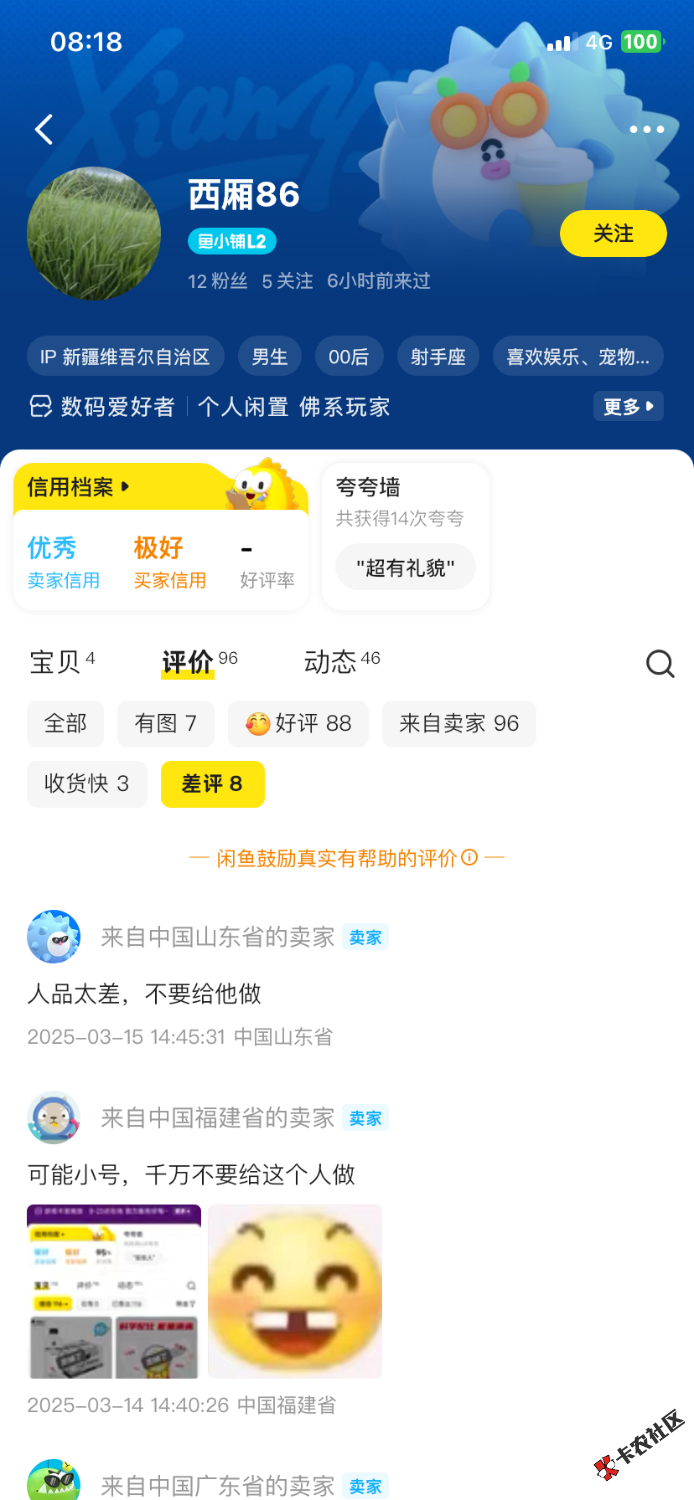Open the Shandong seller's avatar
This screenshot has width=694, height=1500.
pos(54,937)
